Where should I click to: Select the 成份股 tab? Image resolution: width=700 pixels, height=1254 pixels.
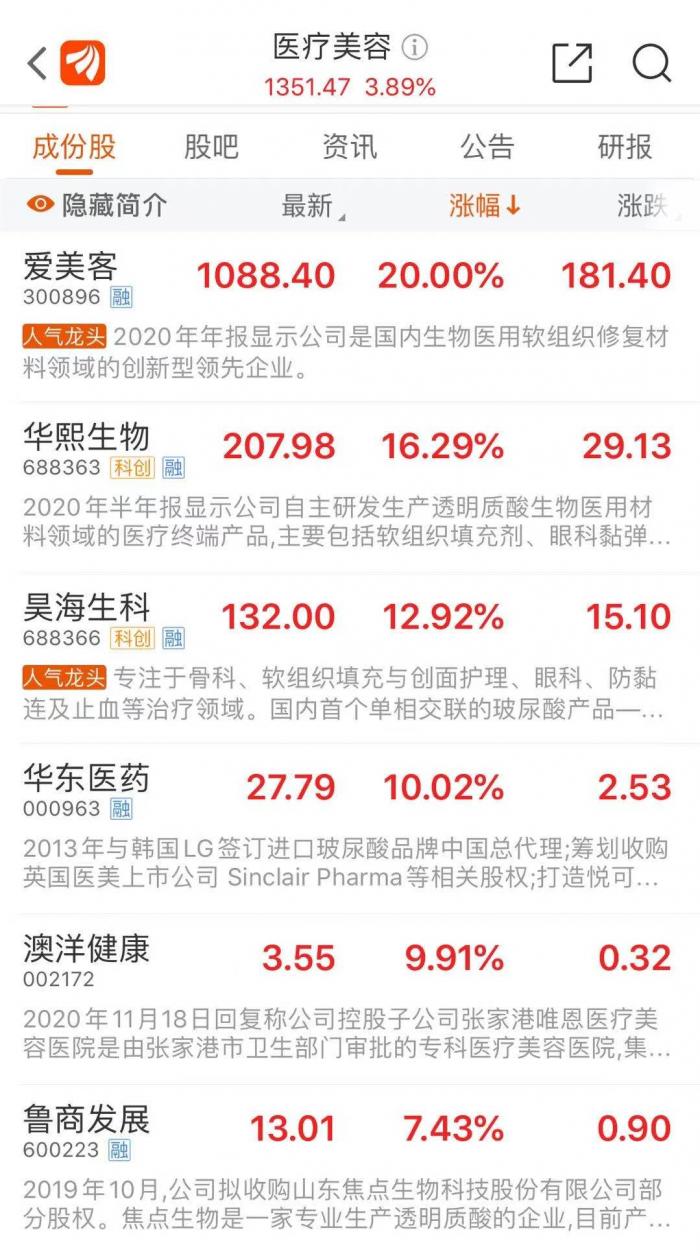[74, 147]
